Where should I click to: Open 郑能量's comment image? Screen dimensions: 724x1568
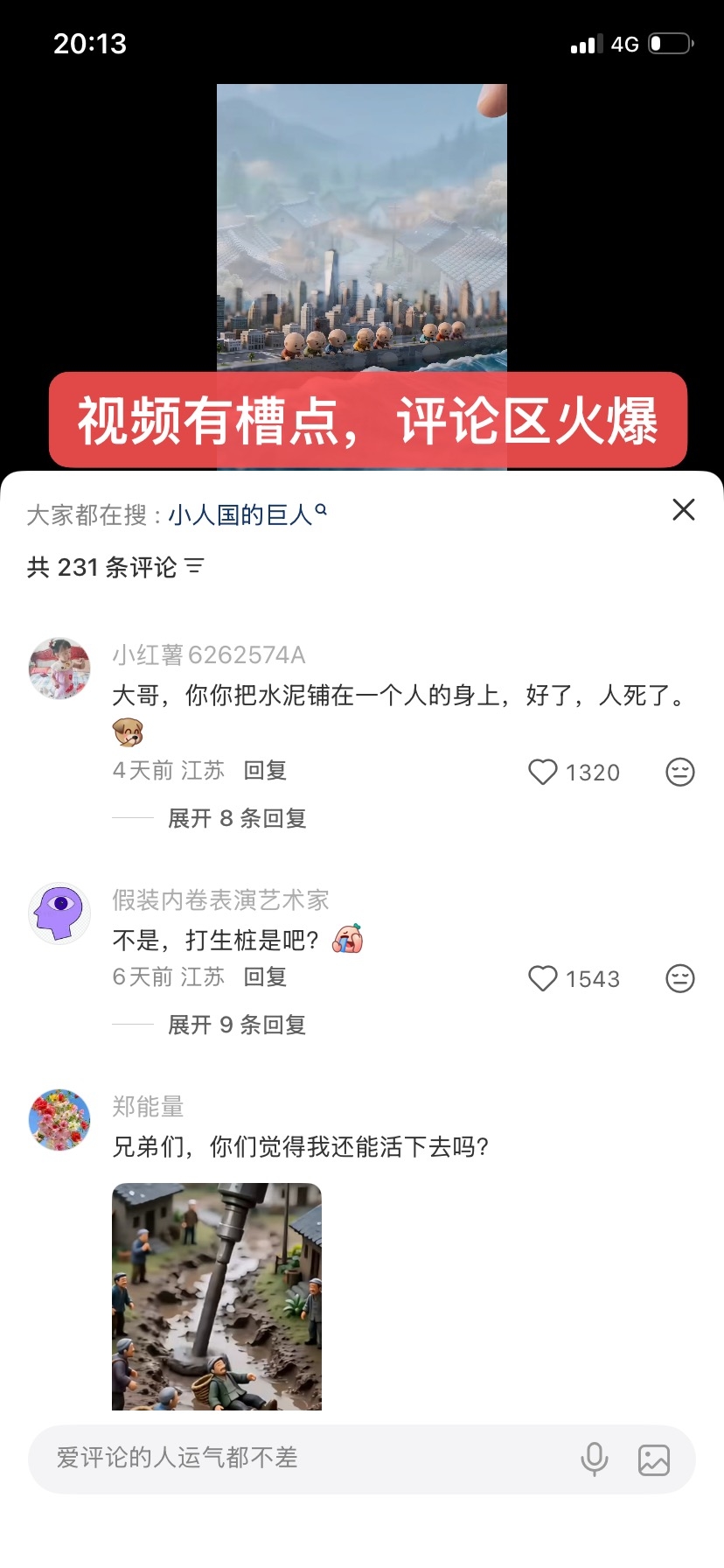217,1297
